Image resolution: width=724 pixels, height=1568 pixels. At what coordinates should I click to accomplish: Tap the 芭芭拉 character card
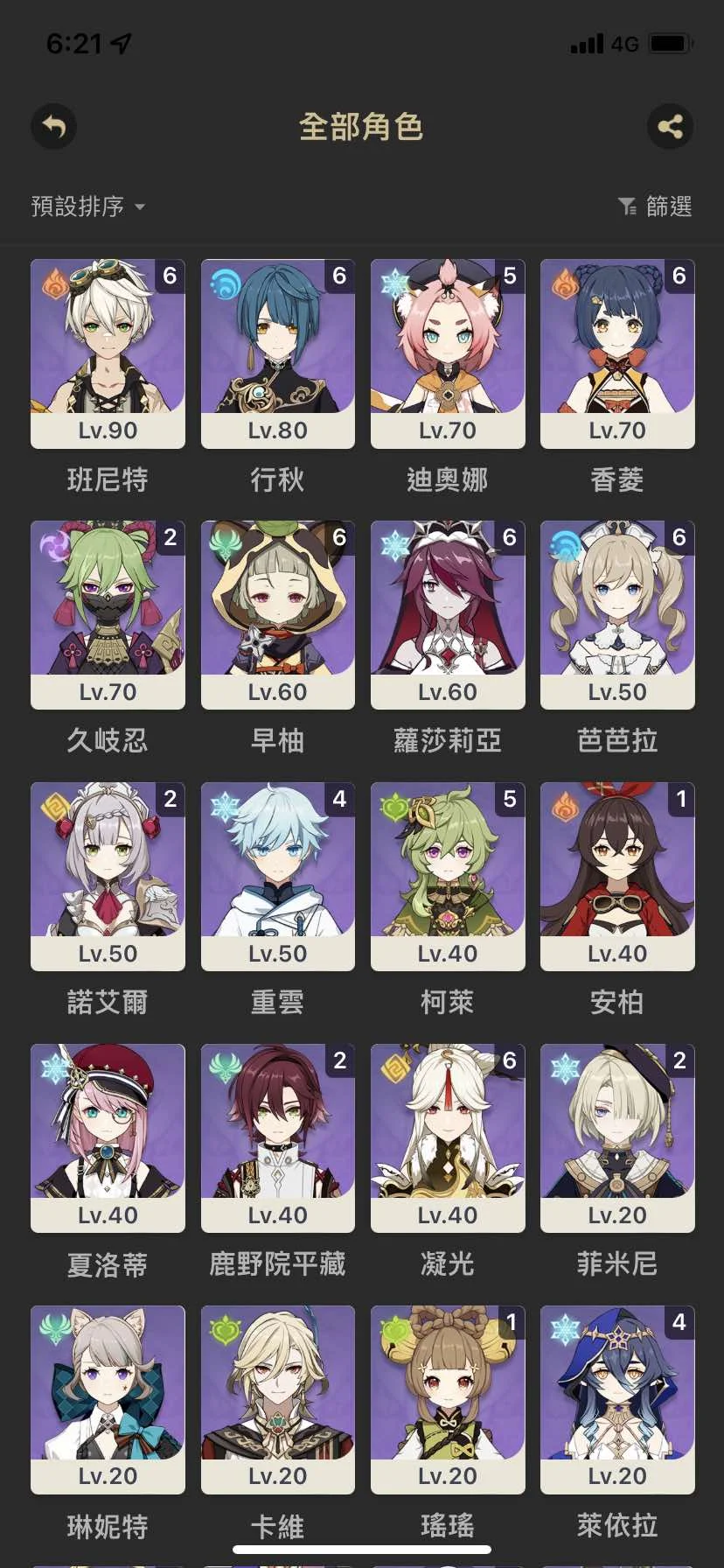pos(616,614)
